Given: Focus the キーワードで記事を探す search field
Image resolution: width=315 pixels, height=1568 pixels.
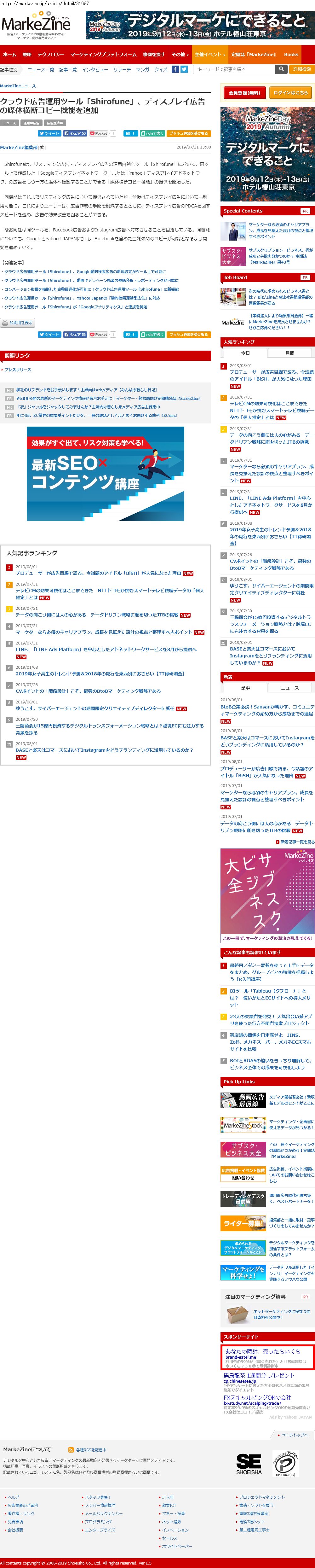Looking at the screenshot, I should 233,69.
